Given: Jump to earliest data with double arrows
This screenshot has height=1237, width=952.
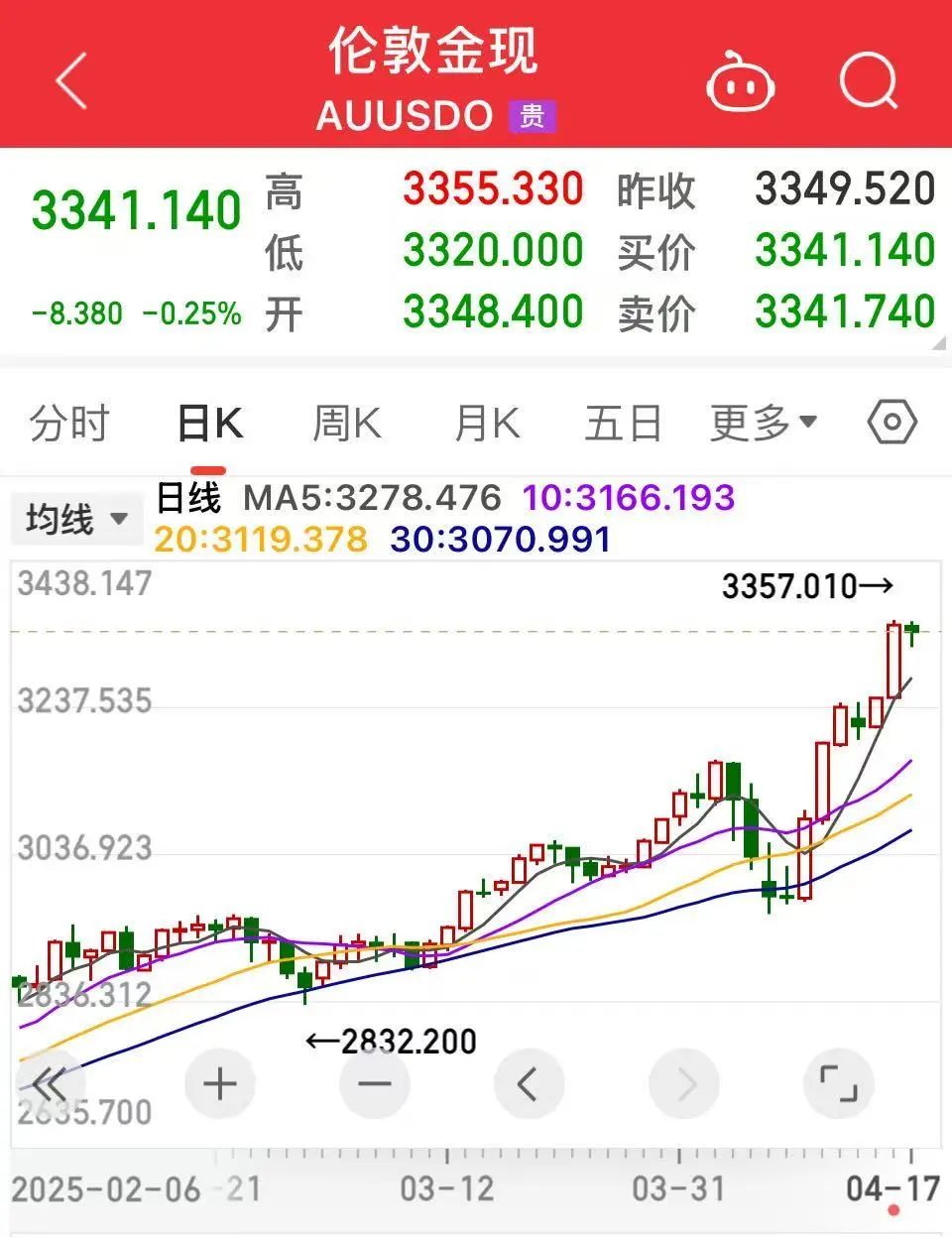Looking at the screenshot, I should 50,1083.
